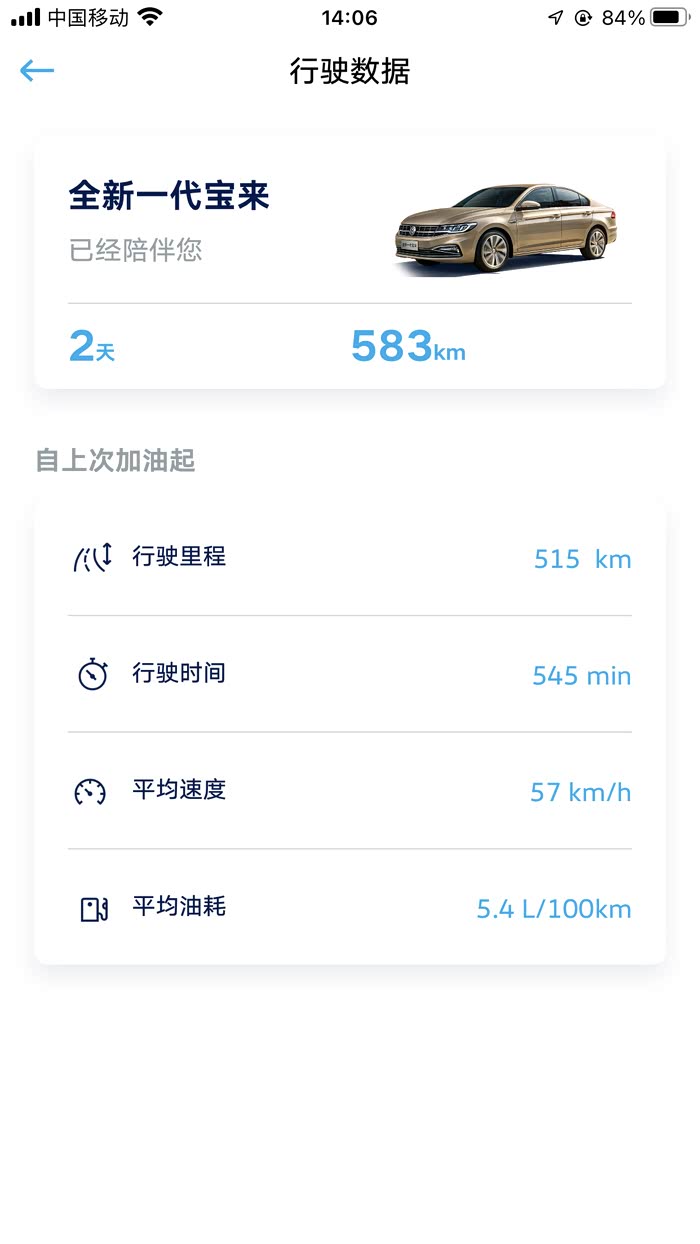The height and width of the screenshot is (1244, 700).
Task: Go back from the 行驶数据 page
Action: click(x=37, y=70)
